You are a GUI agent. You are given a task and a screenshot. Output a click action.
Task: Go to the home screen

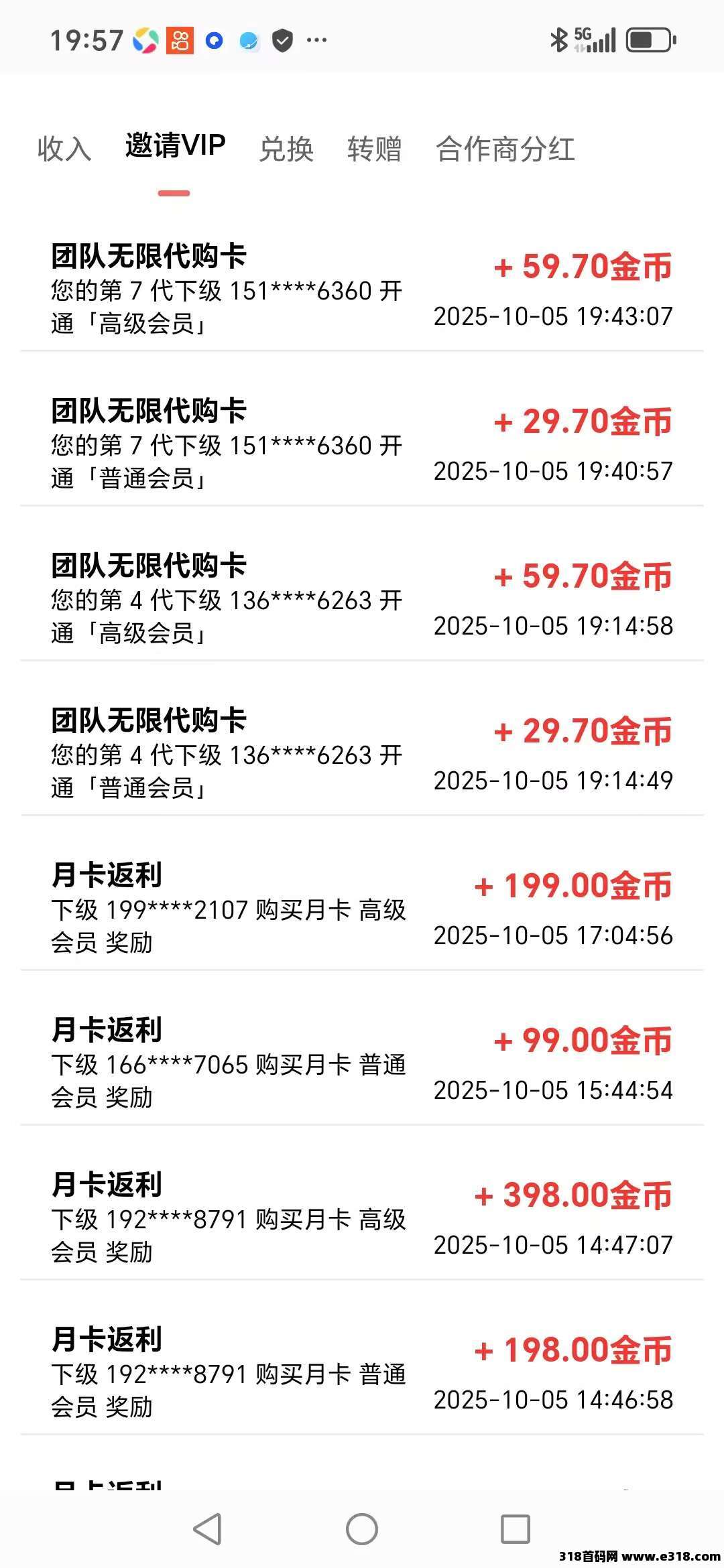pos(362,1528)
